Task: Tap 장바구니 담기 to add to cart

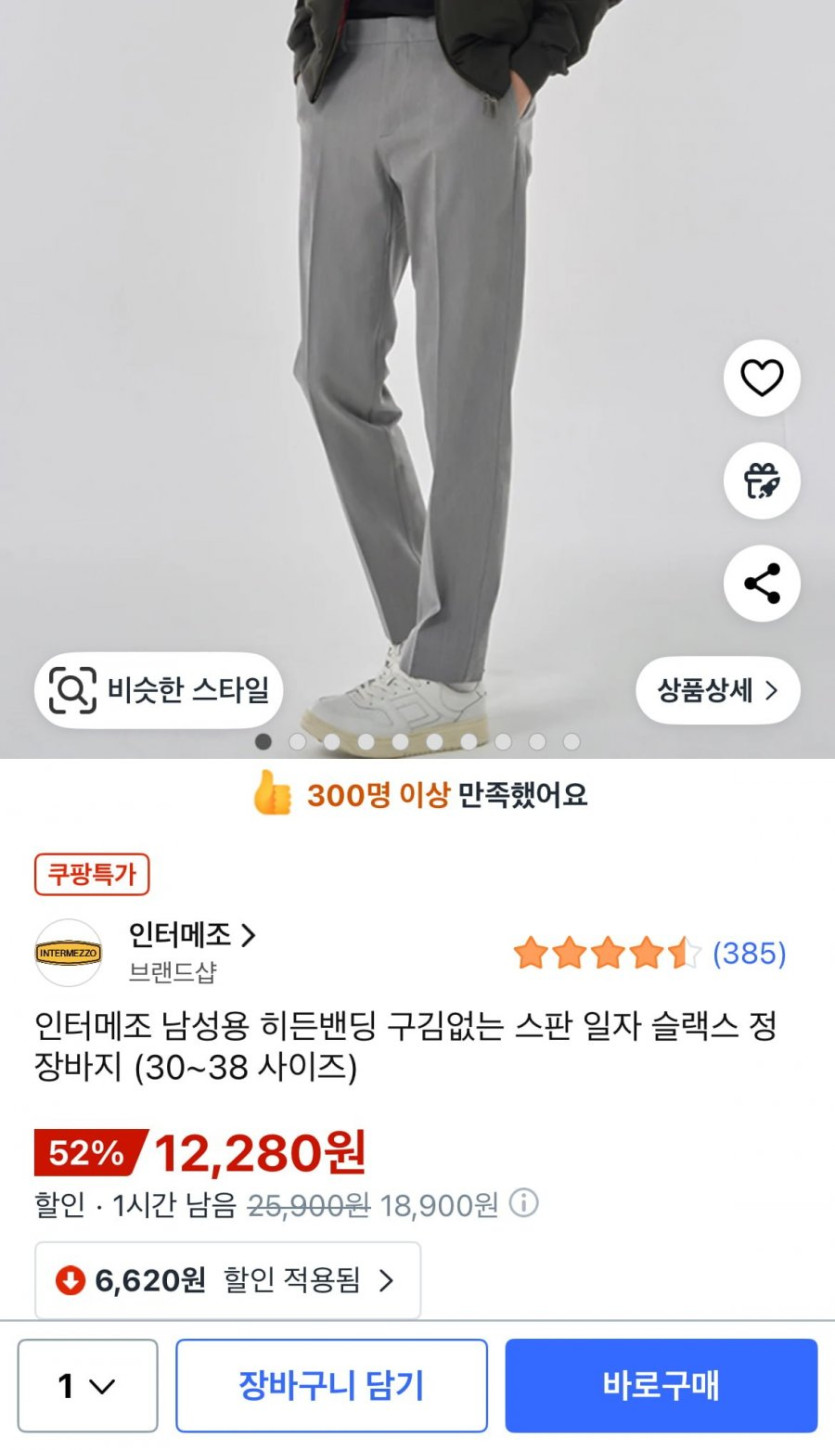Action: click(x=332, y=1386)
